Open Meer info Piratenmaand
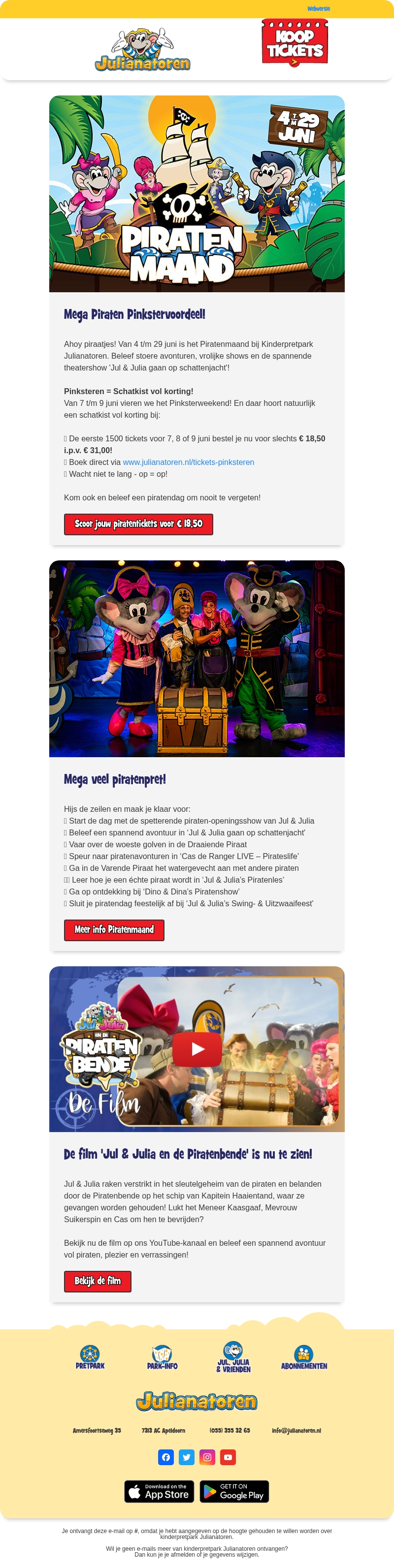 click(x=114, y=929)
